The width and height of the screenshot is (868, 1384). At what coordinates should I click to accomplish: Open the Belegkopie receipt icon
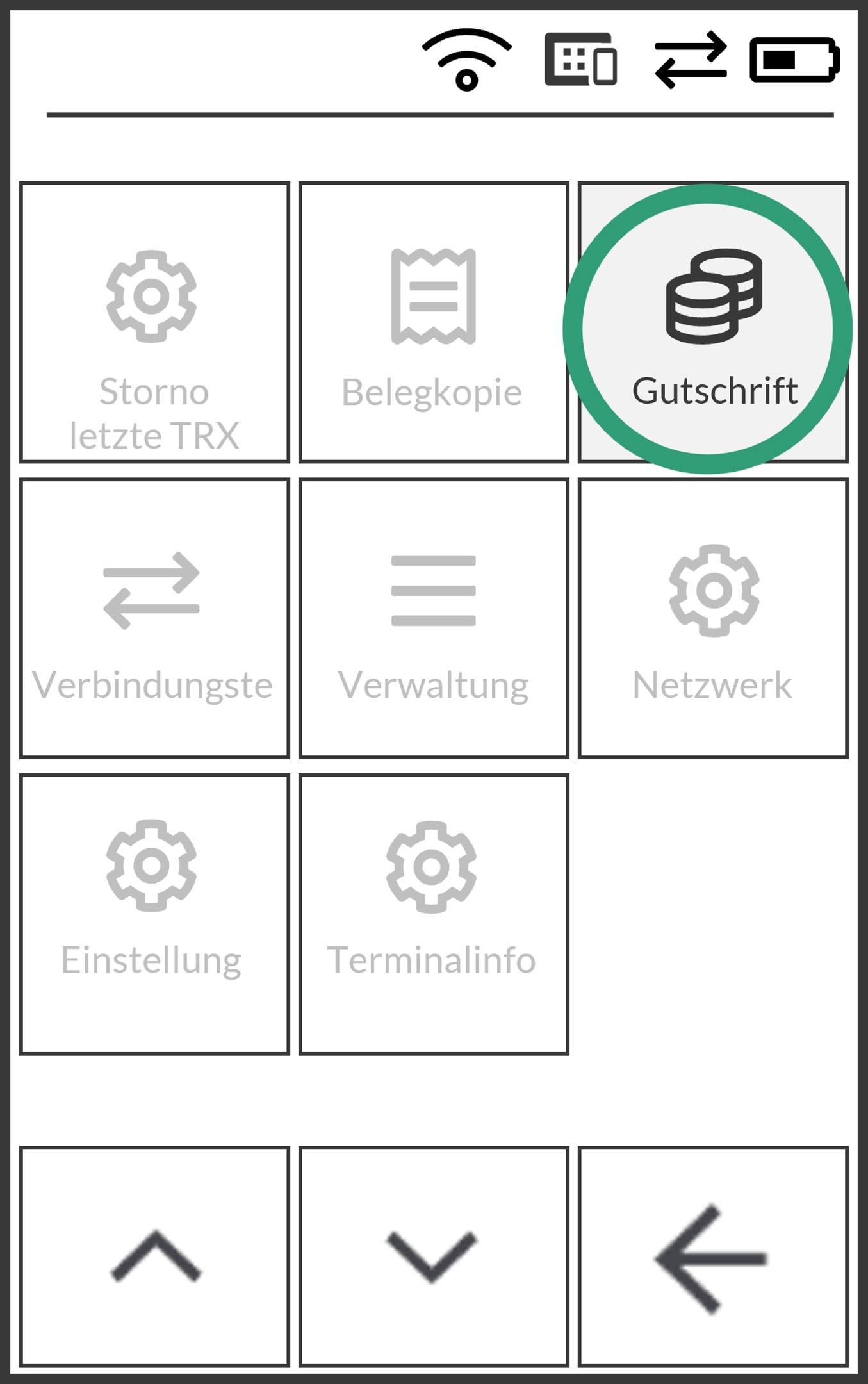coord(433,295)
